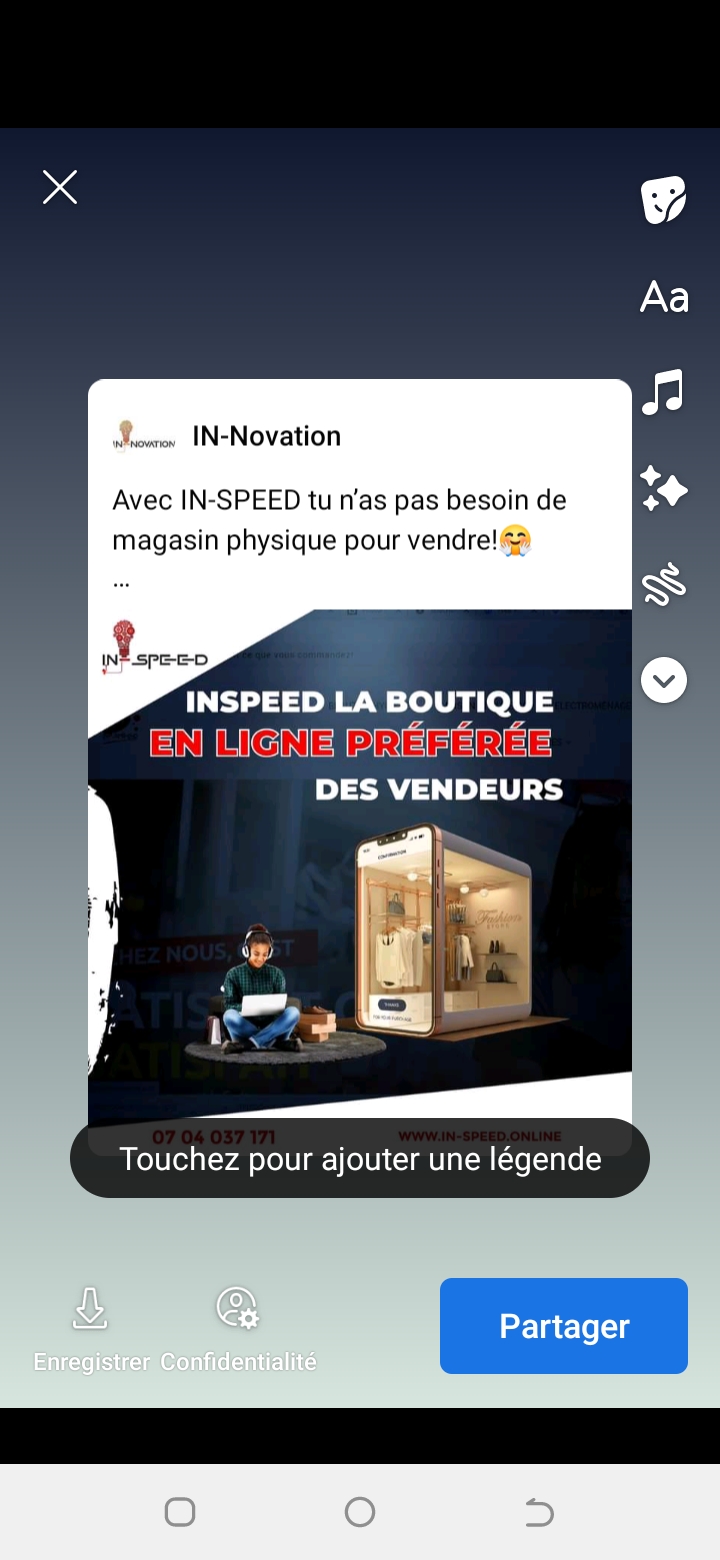Tap to add a caption
Screen dimensions: 720x1560
click(x=360, y=1158)
